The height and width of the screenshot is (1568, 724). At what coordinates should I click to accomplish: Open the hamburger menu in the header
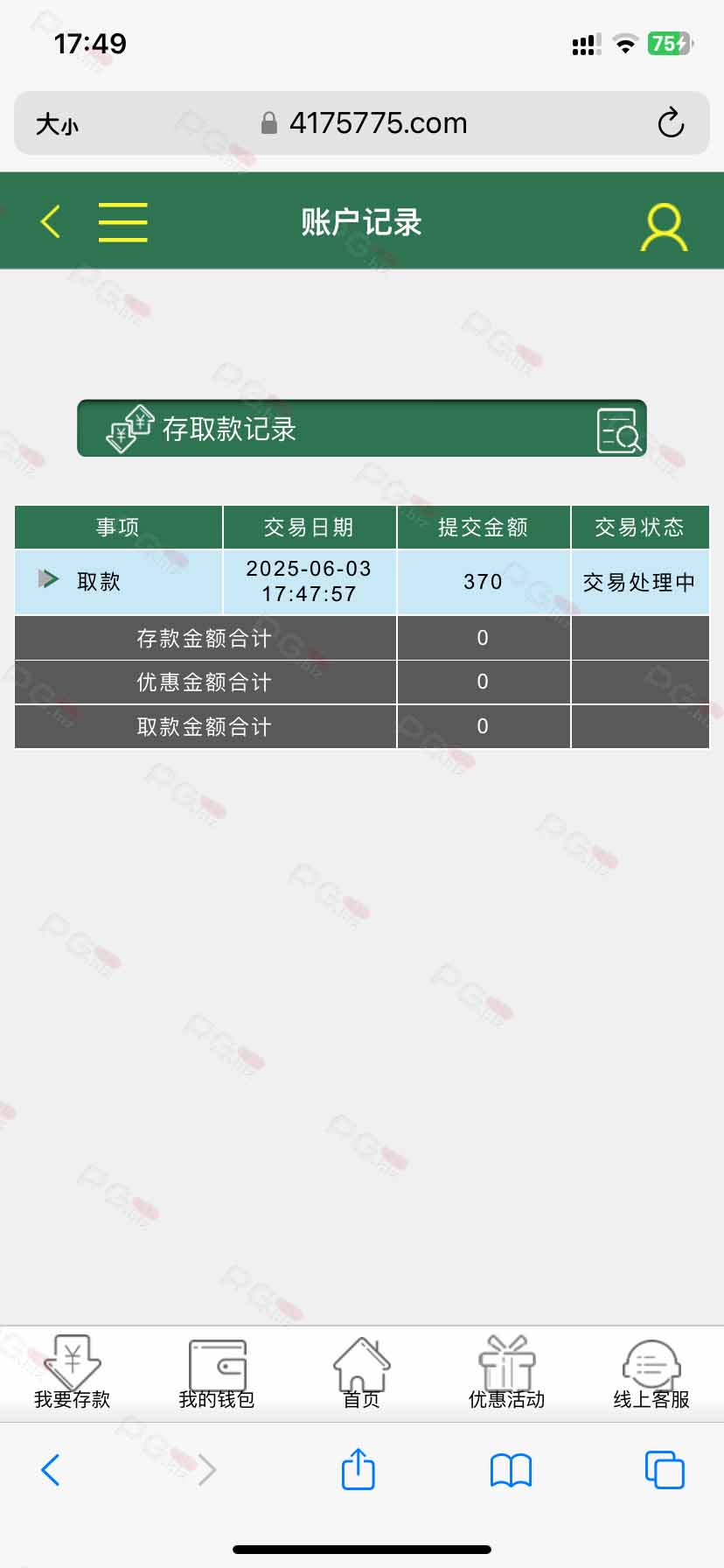click(122, 221)
